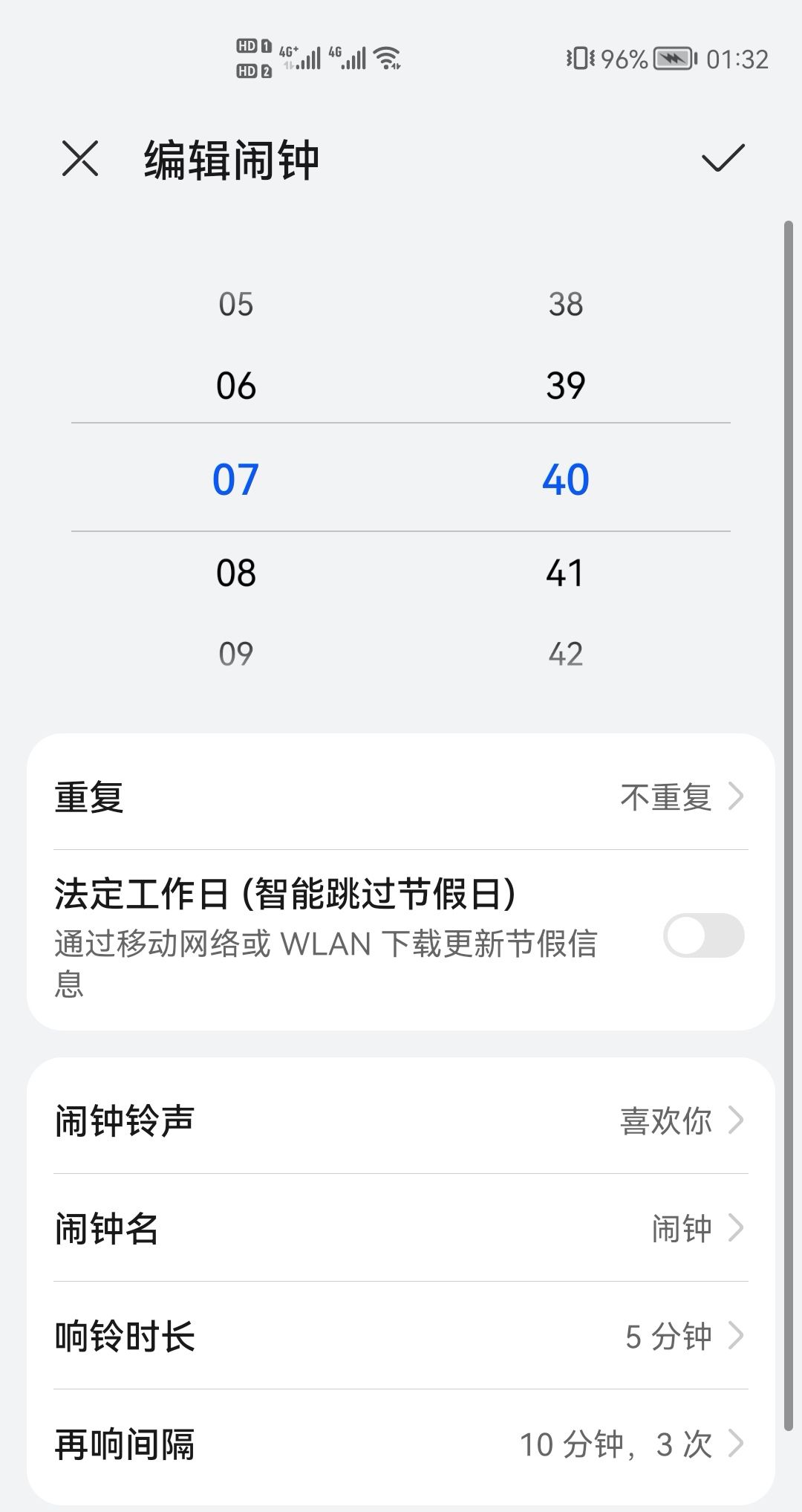Image resolution: width=802 pixels, height=1512 pixels.
Task: Select minute 39 in the time picker
Action: (566, 386)
